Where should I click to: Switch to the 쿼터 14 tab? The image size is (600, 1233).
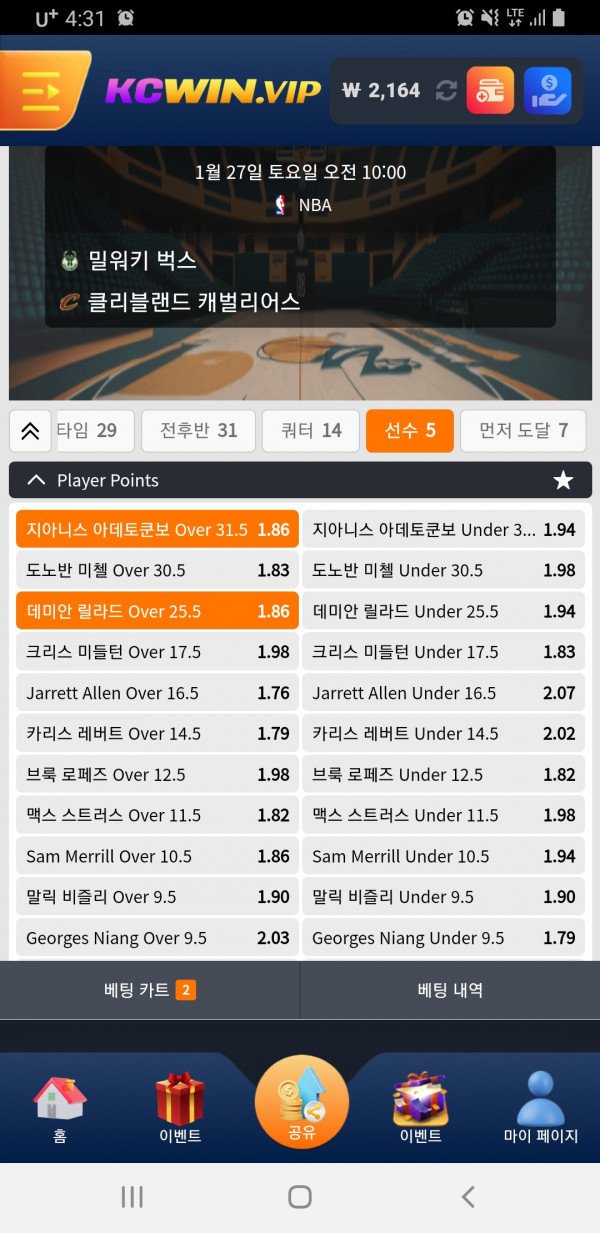click(x=311, y=431)
